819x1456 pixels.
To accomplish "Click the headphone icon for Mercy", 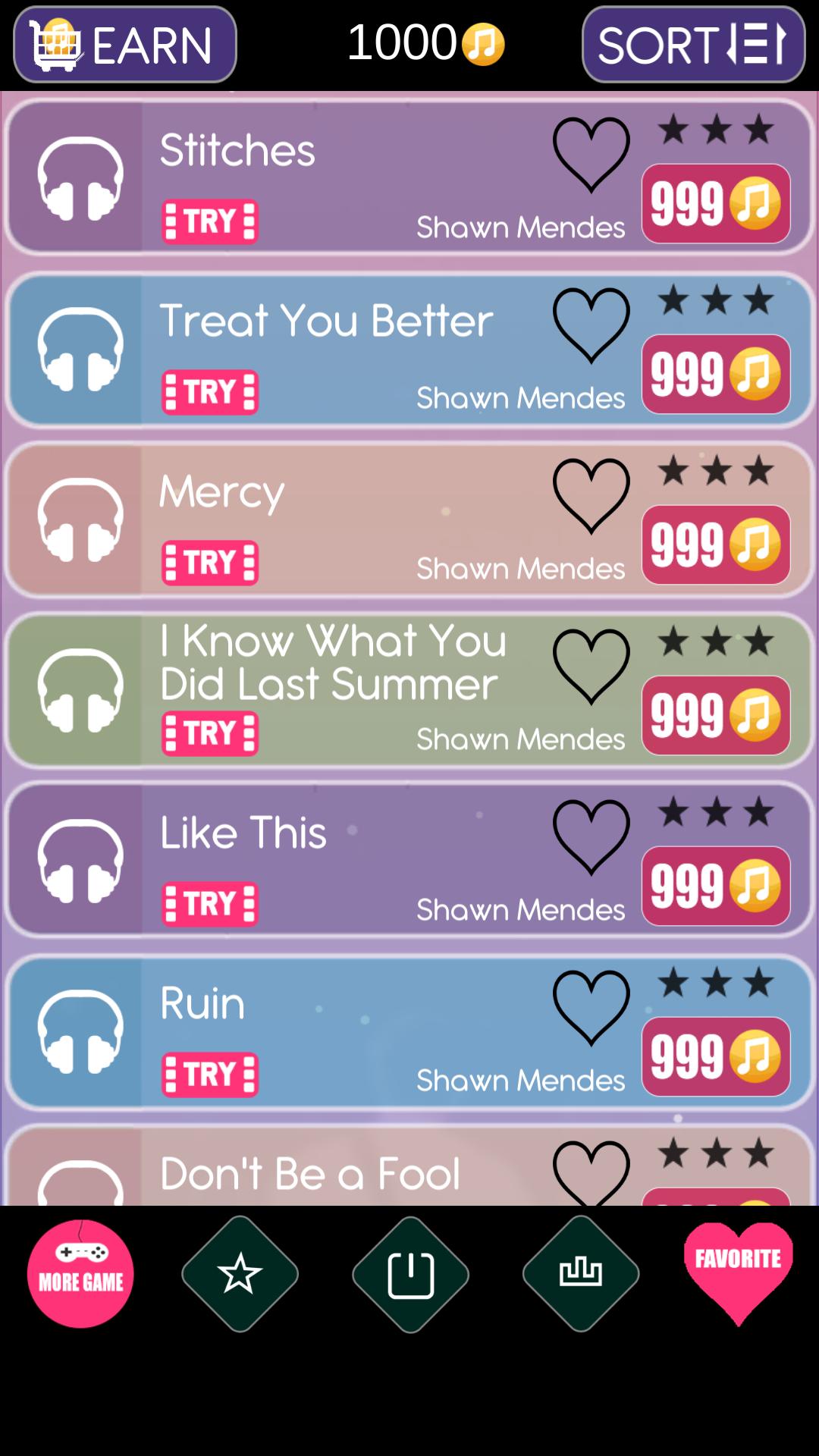I will coord(80,518).
